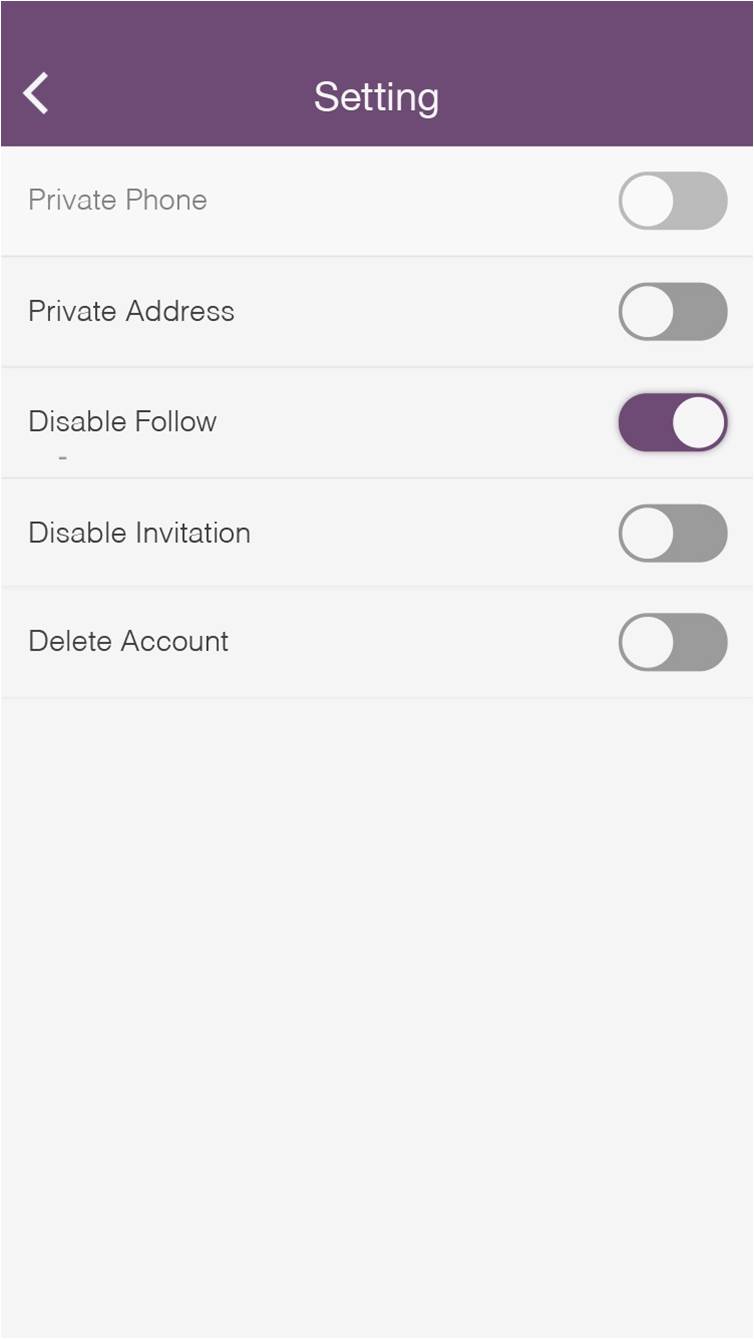Screen dimensions: 754x1339
Task: Toggle the Private Phone switch
Action: click(672, 201)
